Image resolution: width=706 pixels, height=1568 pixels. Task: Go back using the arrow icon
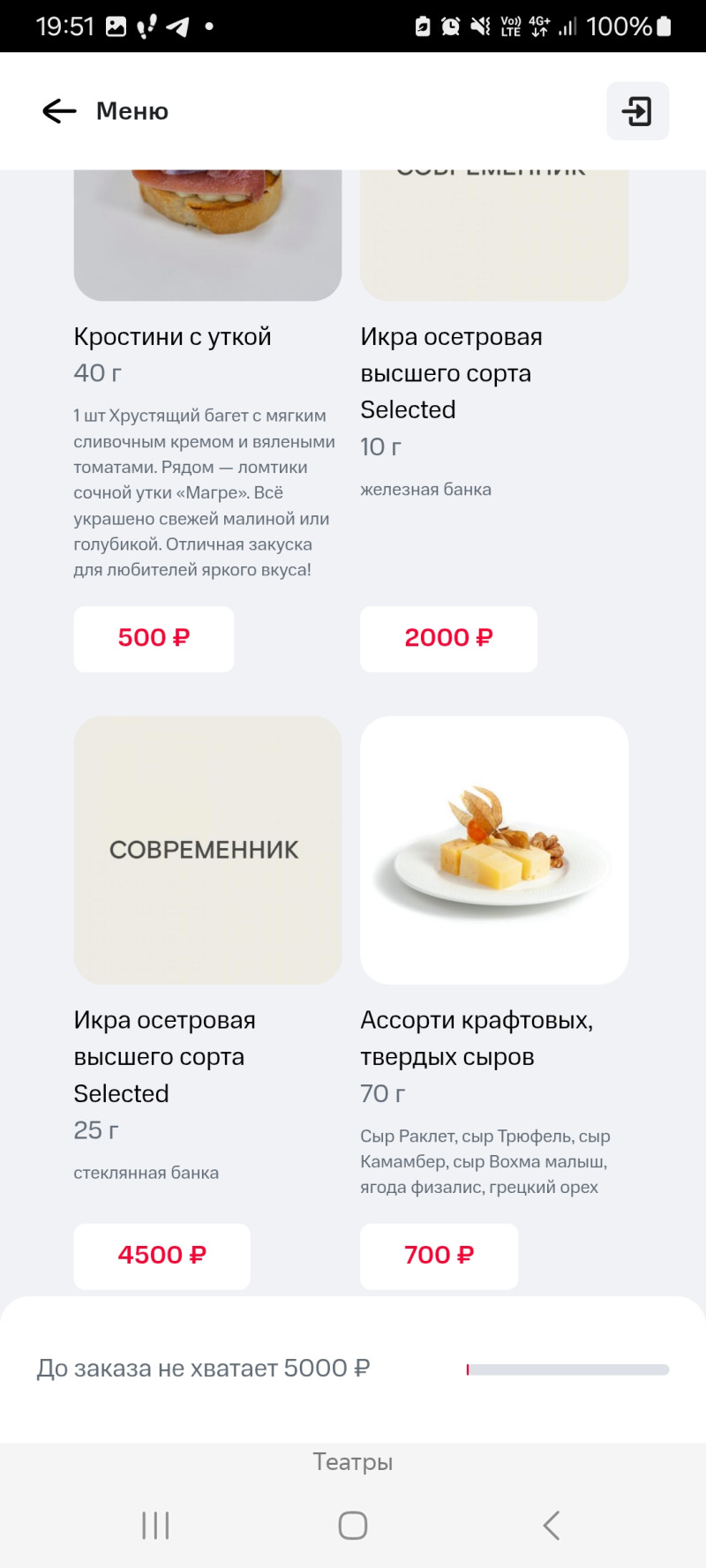click(59, 111)
